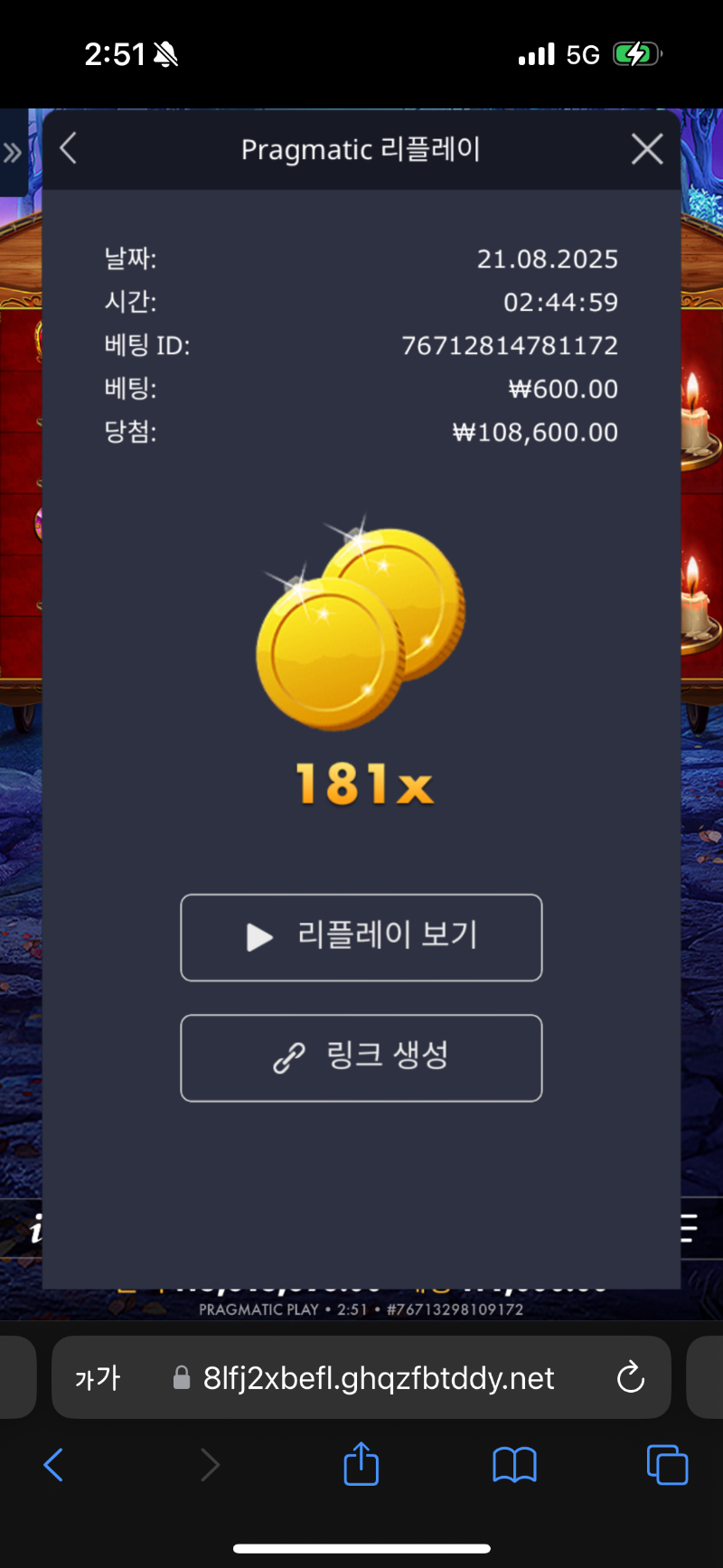Watch the replay with 리플레이 보기
This screenshot has width=723, height=1568.
361,937
